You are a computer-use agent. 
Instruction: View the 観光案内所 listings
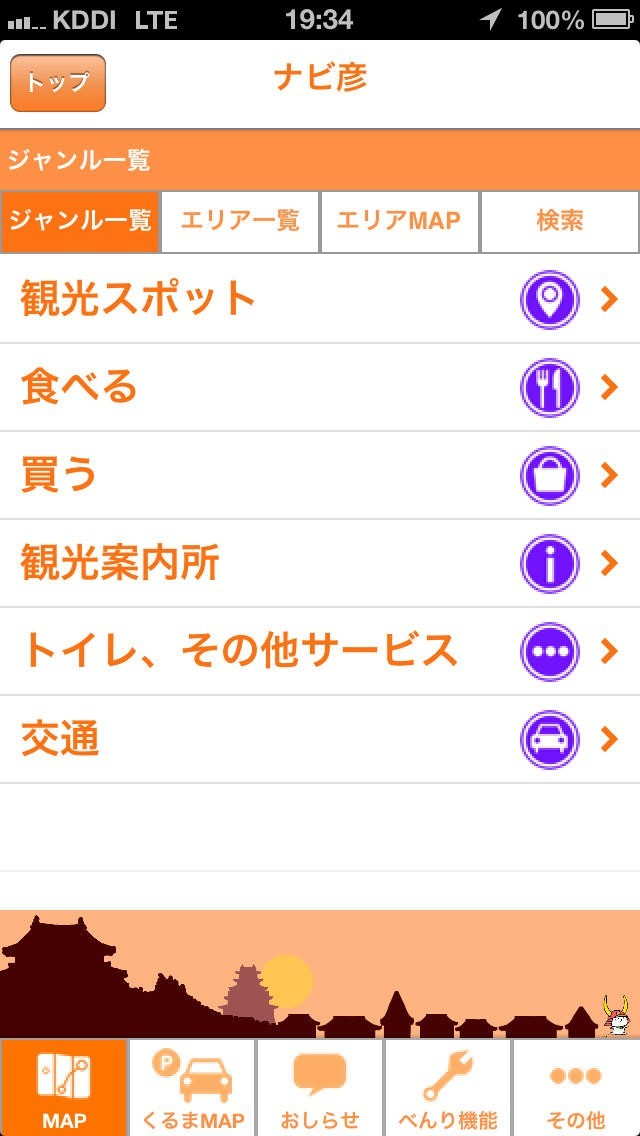point(320,563)
